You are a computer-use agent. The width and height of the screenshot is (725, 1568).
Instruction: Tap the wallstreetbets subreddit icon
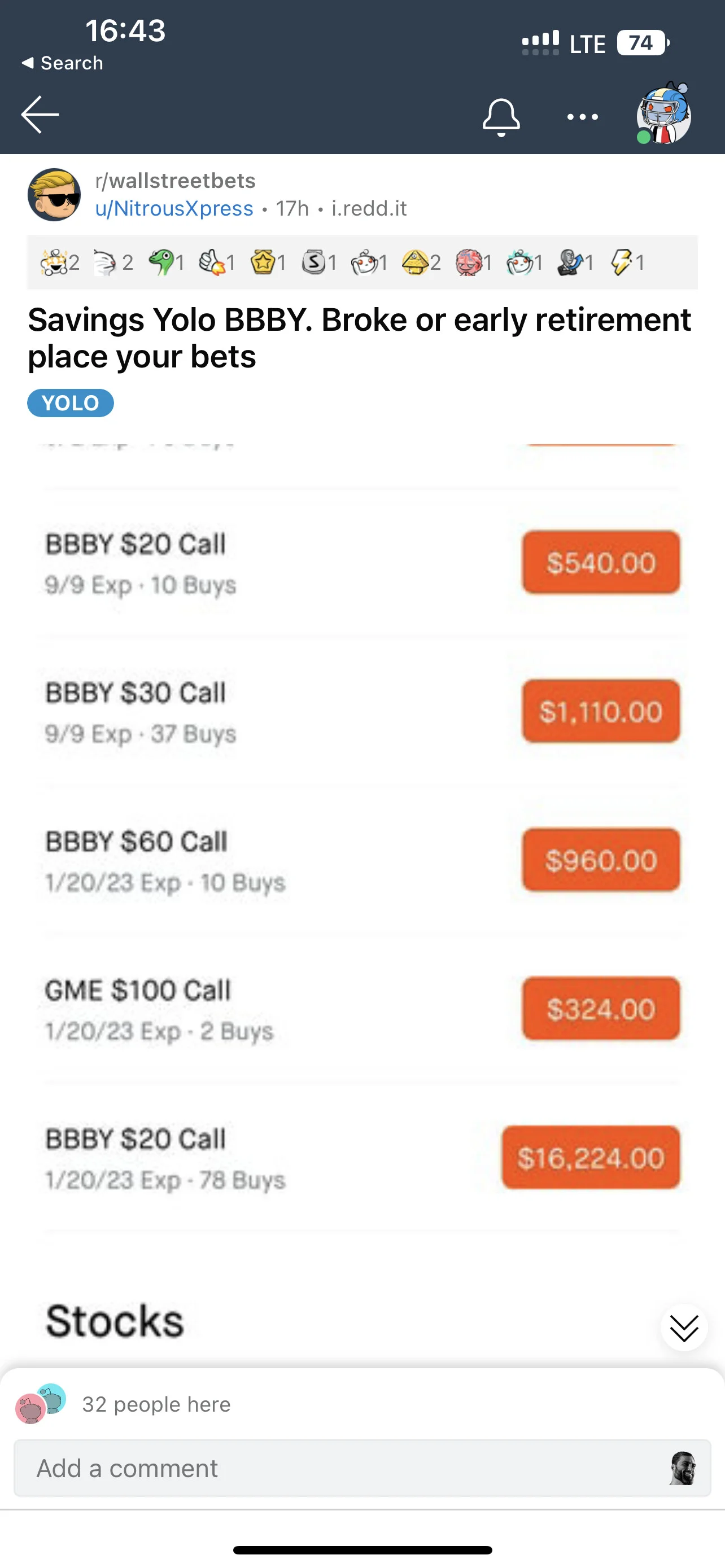point(54,195)
